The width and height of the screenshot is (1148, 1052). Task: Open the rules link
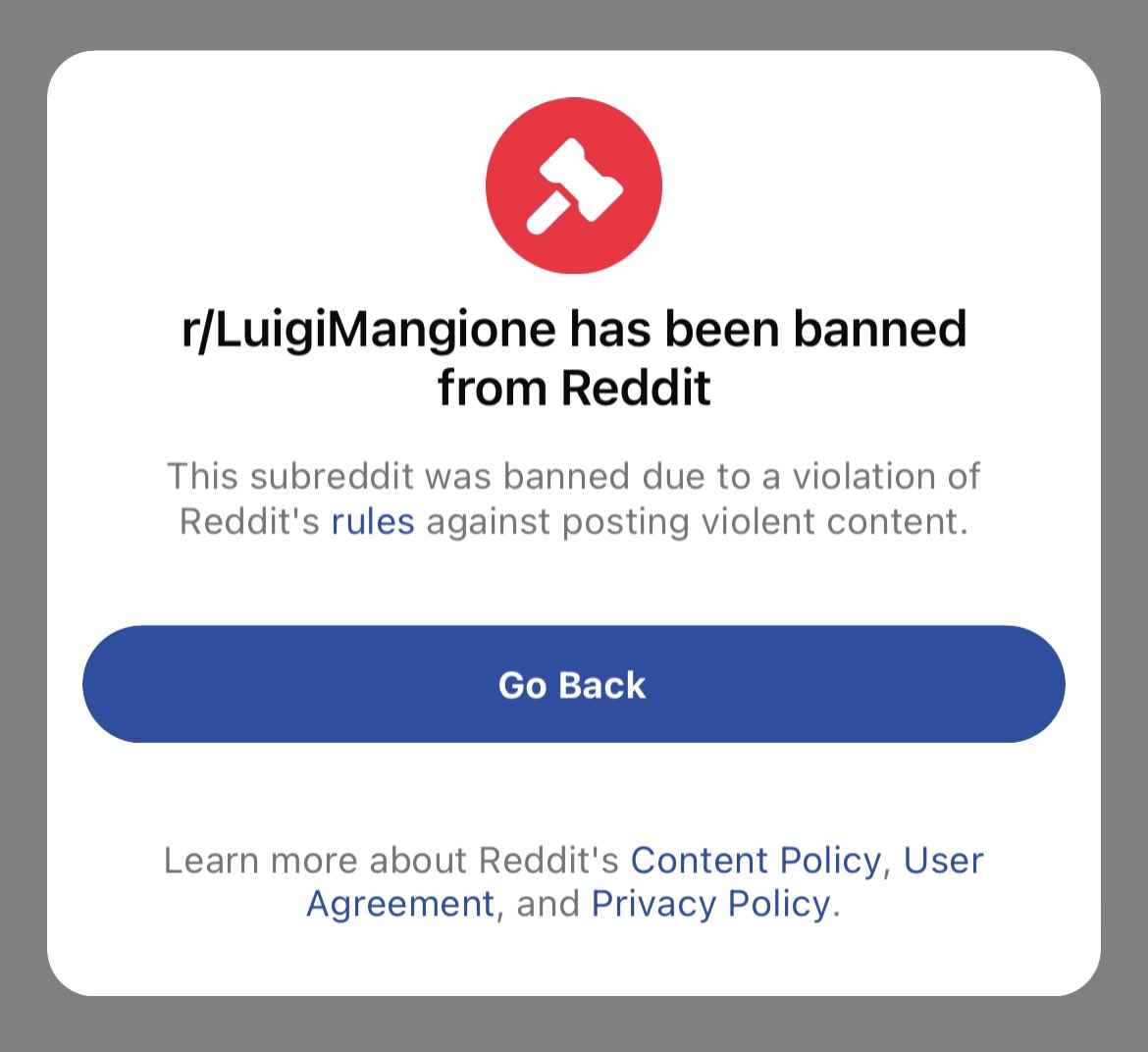(x=373, y=521)
